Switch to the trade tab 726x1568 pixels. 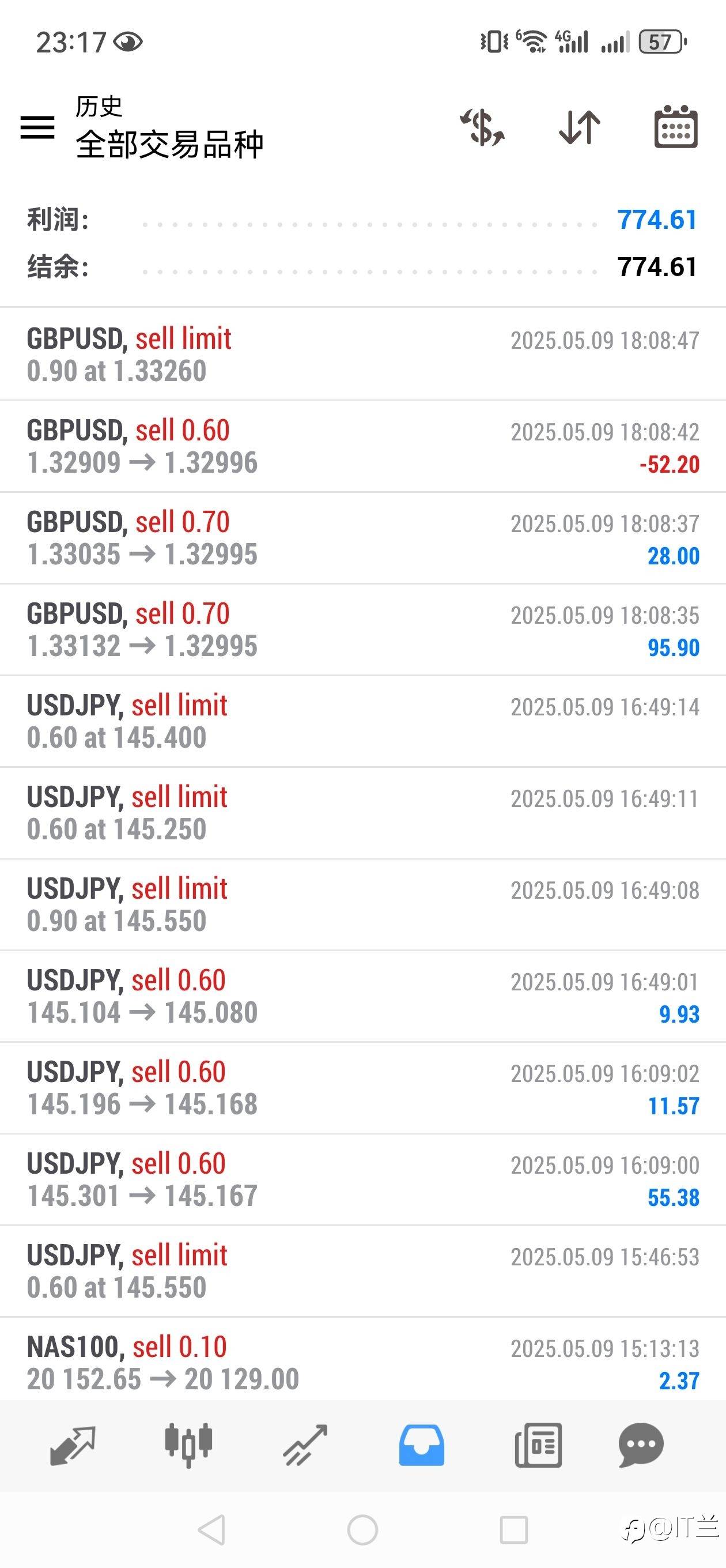pos(305,1445)
